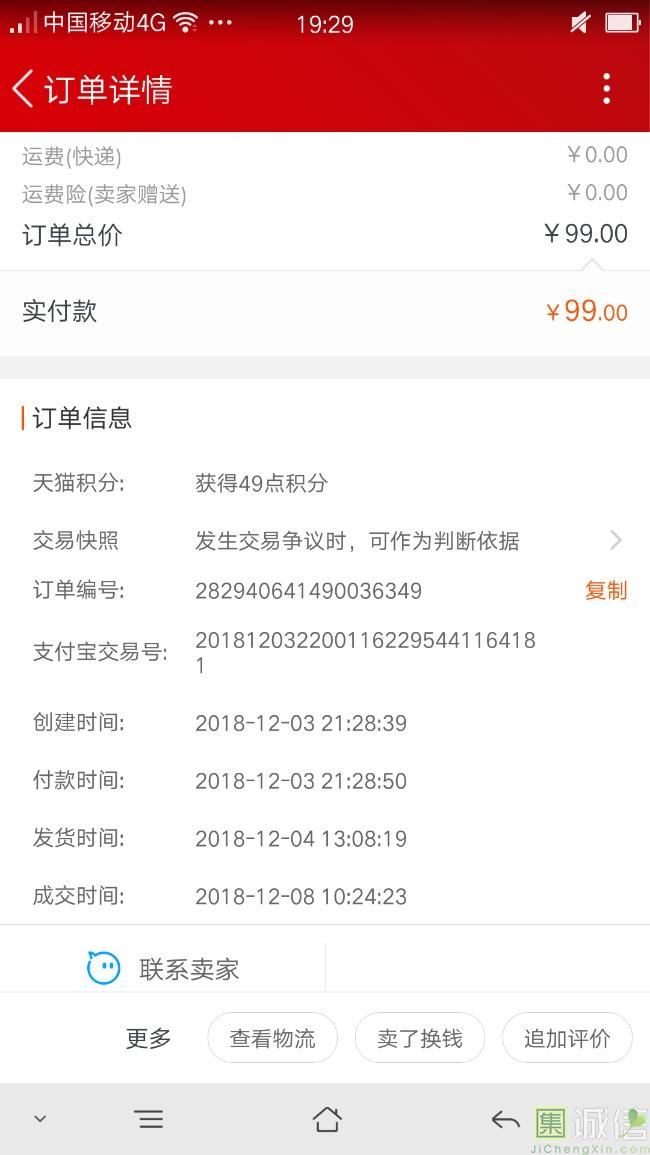Open the system menu button

click(150, 1120)
